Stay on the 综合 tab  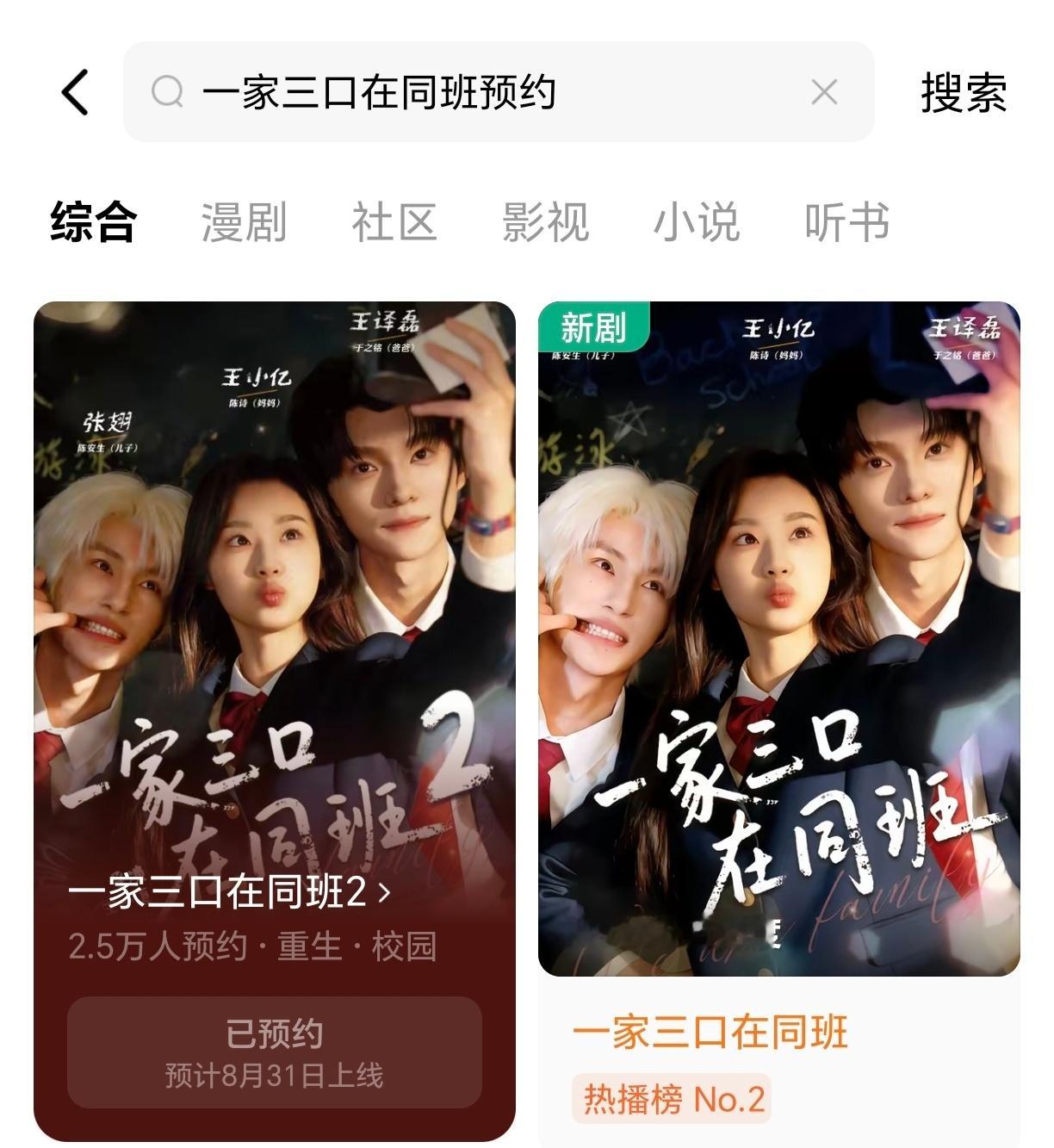(x=93, y=222)
